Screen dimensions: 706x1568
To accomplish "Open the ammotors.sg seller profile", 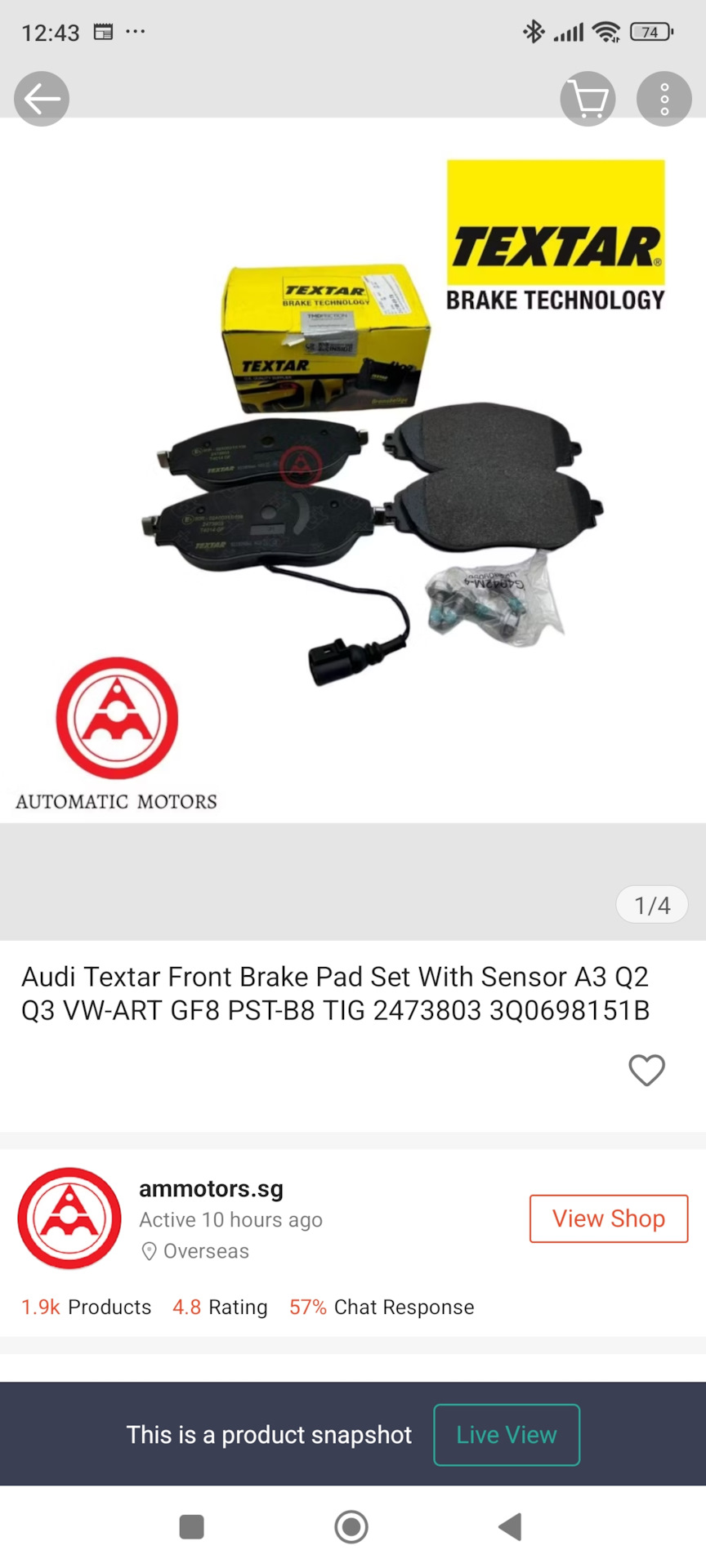I will tap(211, 1189).
